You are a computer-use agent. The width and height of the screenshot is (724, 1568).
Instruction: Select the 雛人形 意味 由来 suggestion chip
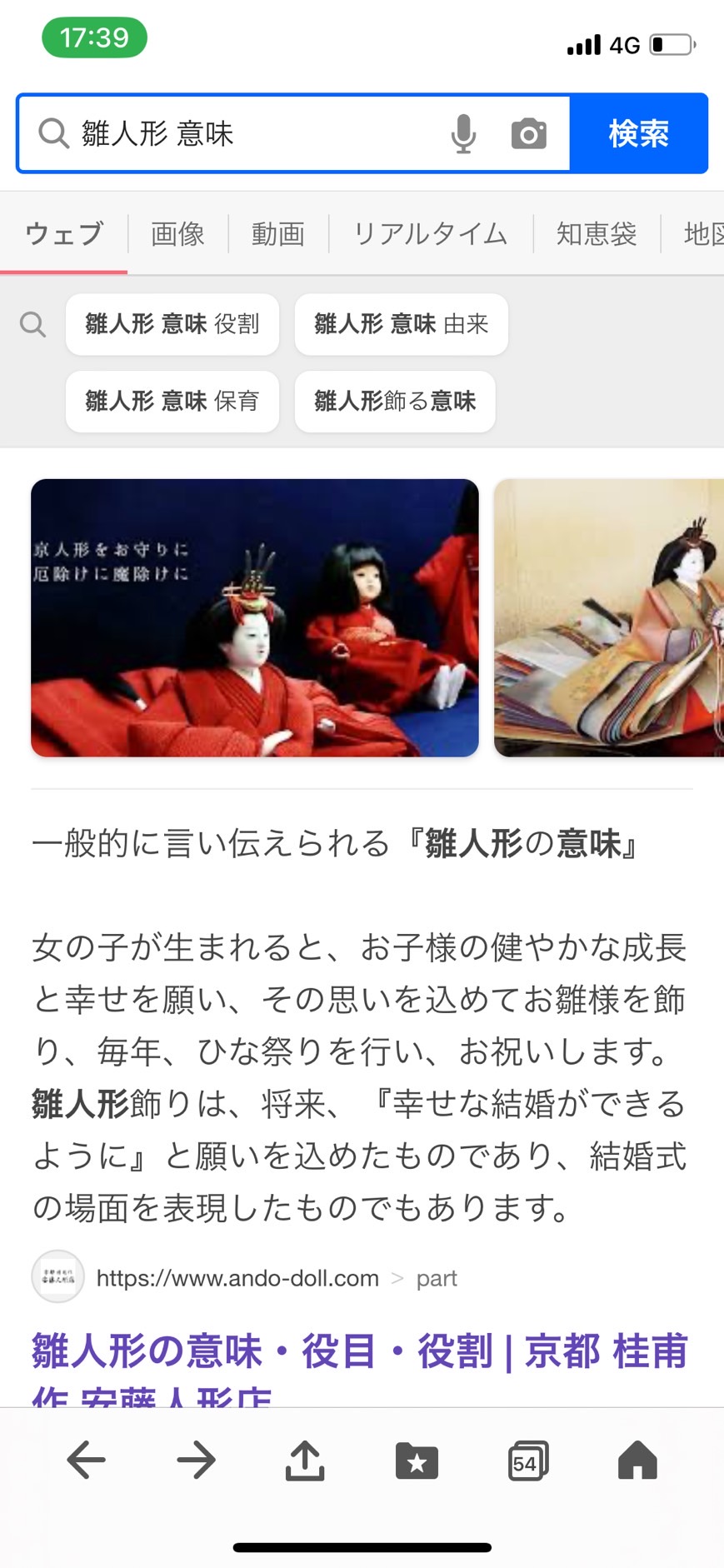pyautogui.click(x=401, y=324)
